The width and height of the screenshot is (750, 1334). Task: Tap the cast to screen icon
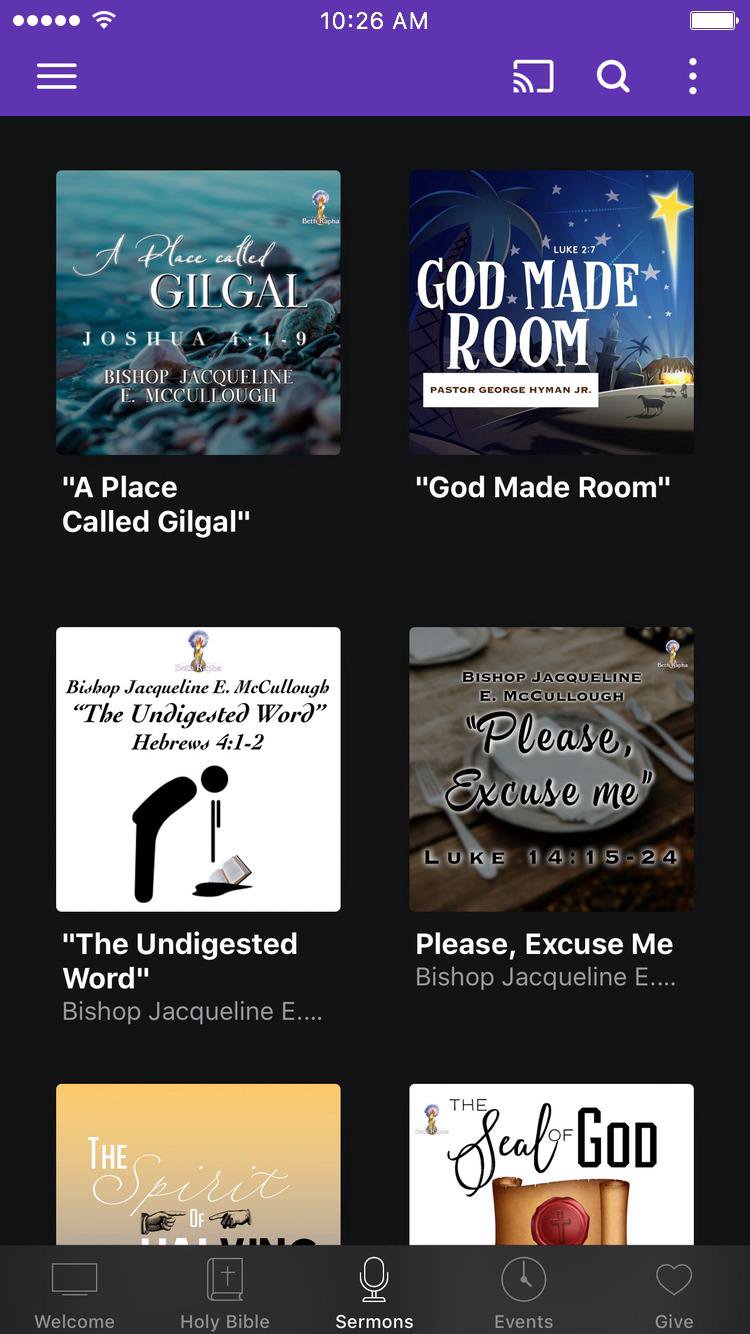(x=533, y=77)
